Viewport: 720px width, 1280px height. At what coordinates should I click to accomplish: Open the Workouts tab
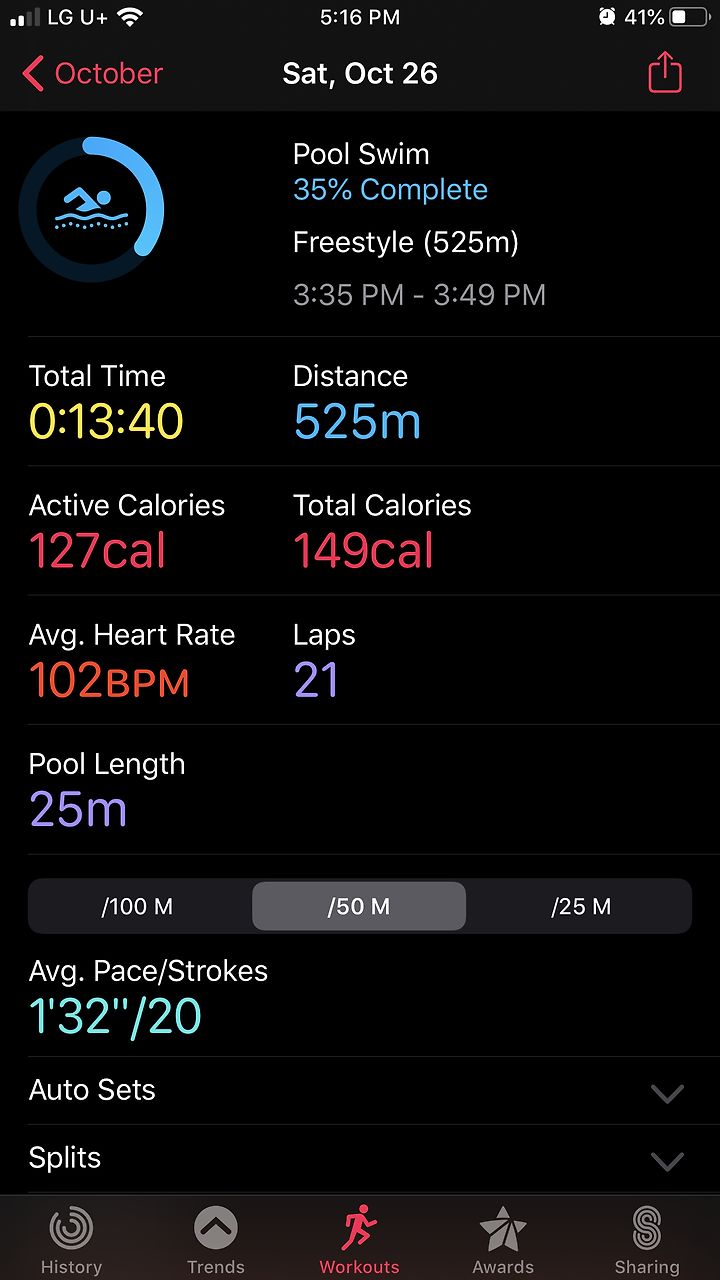pos(359,1240)
